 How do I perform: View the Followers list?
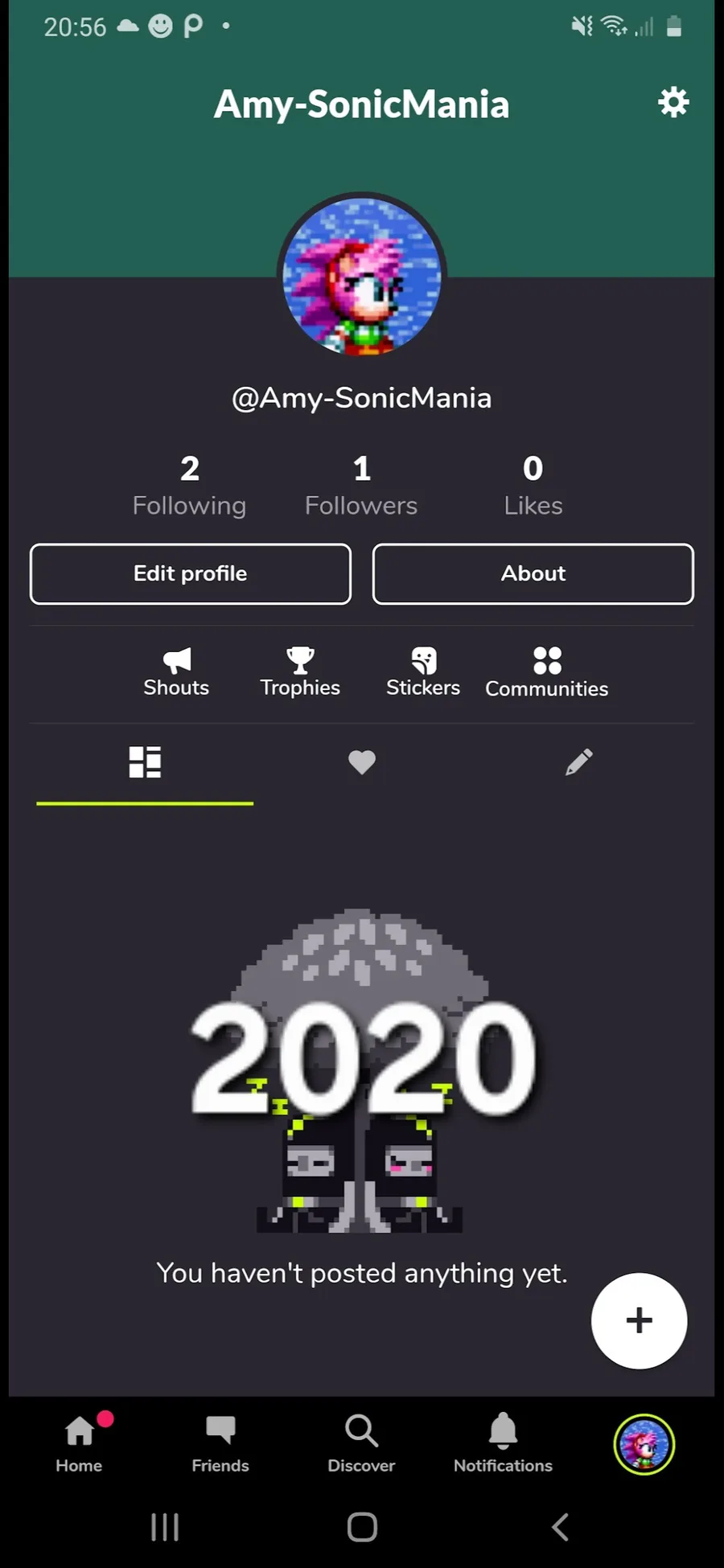(x=361, y=485)
